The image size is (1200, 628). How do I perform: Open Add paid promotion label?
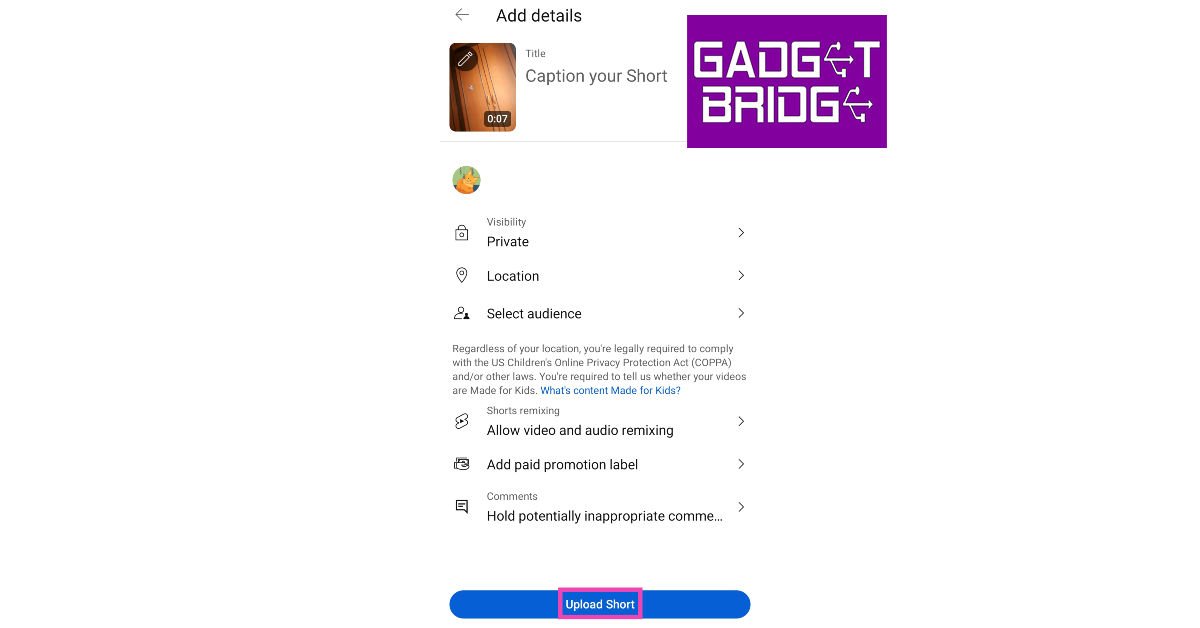click(x=598, y=465)
